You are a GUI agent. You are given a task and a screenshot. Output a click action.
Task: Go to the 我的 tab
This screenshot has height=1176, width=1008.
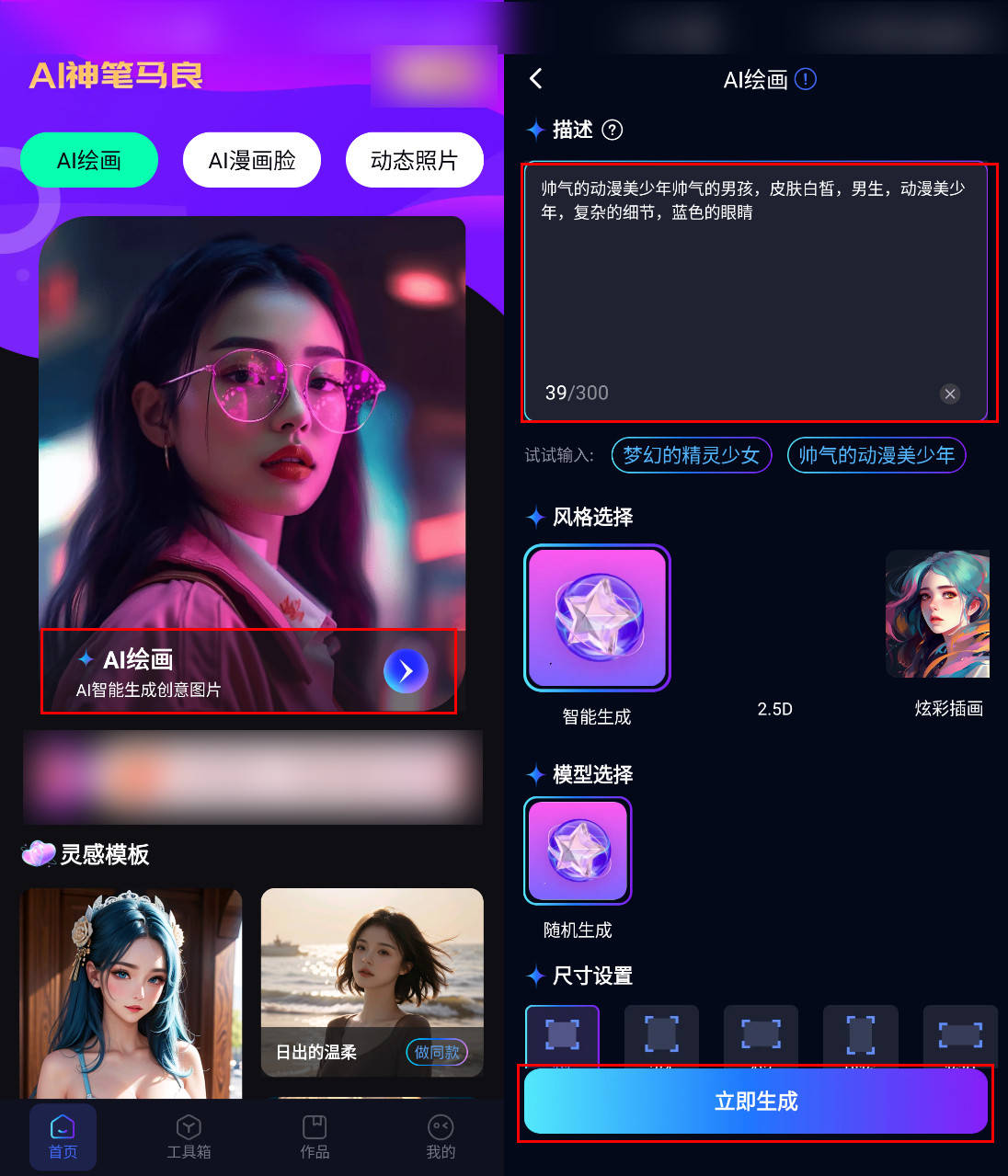pyautogui.click(x=441, y=1136)
